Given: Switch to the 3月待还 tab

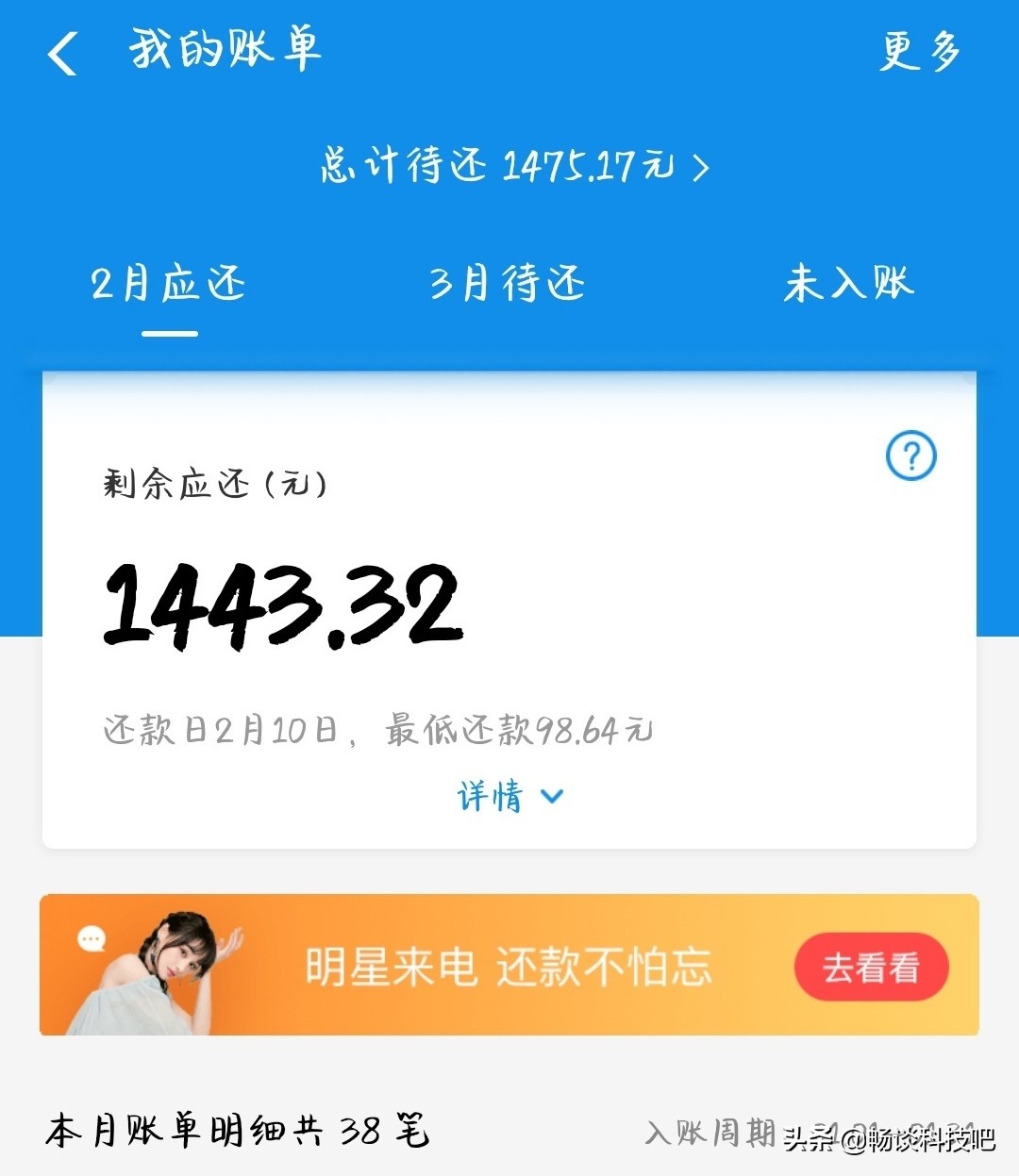Looking at the screenshot, I should pos(507,283).
